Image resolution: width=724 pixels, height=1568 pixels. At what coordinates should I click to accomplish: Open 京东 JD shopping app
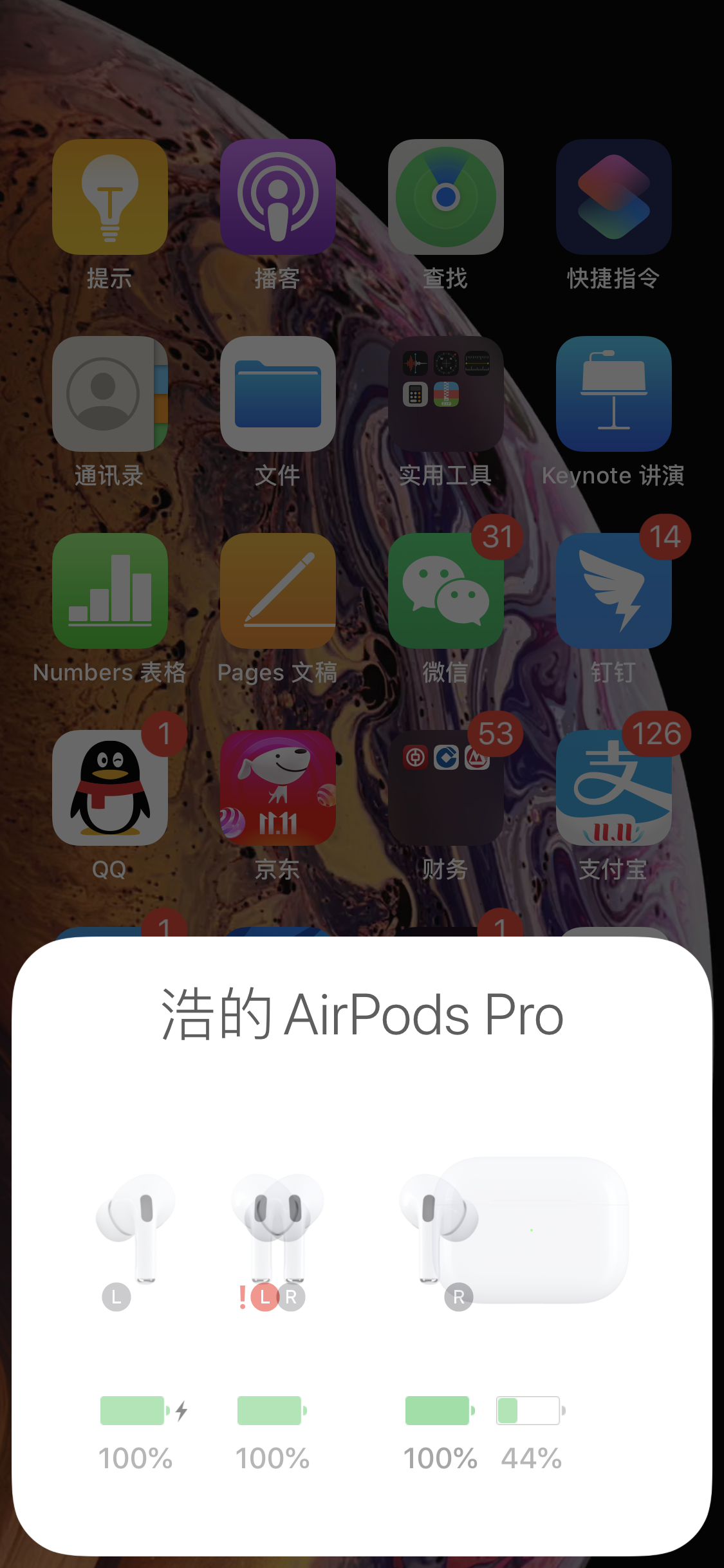[x=278, y=788]
